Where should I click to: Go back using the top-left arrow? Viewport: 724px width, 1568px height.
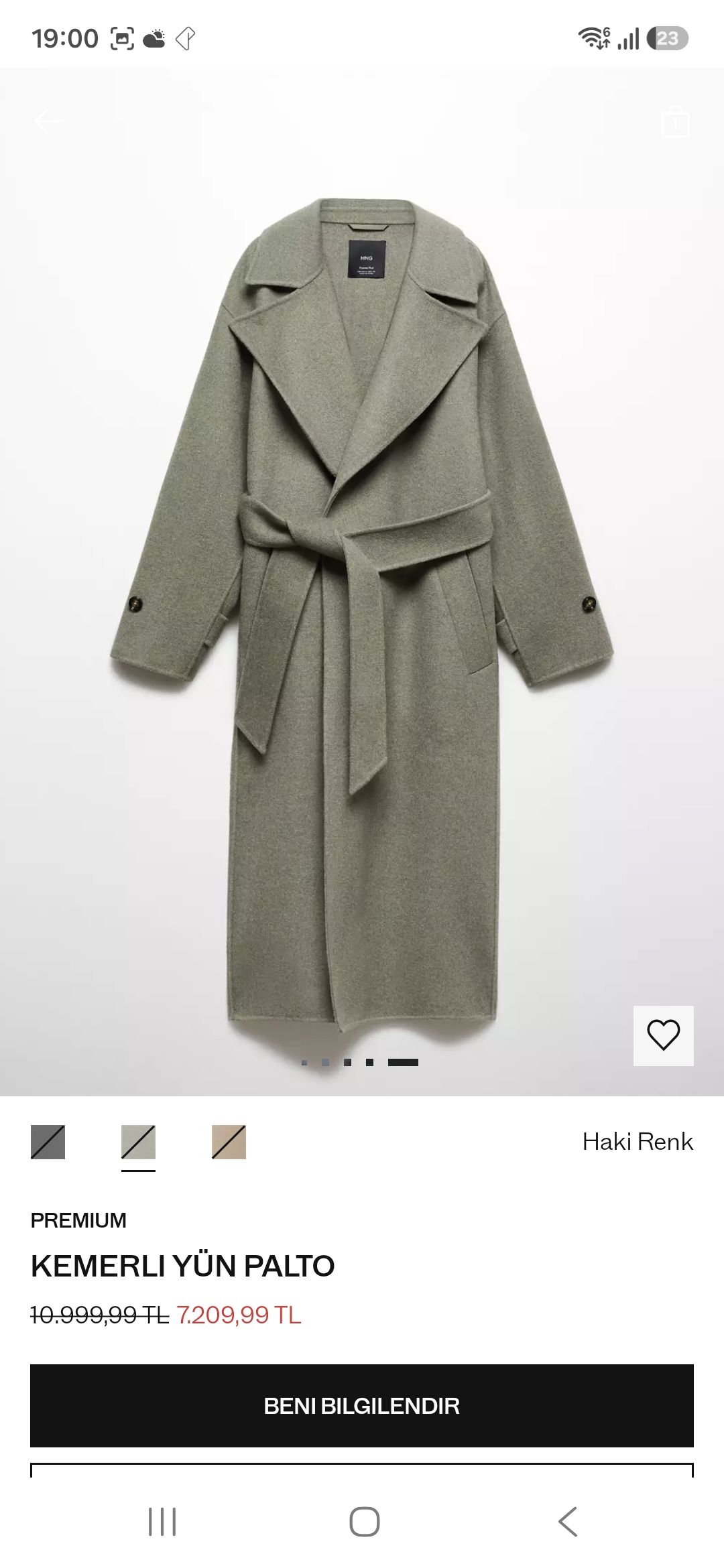coord(48,121)
